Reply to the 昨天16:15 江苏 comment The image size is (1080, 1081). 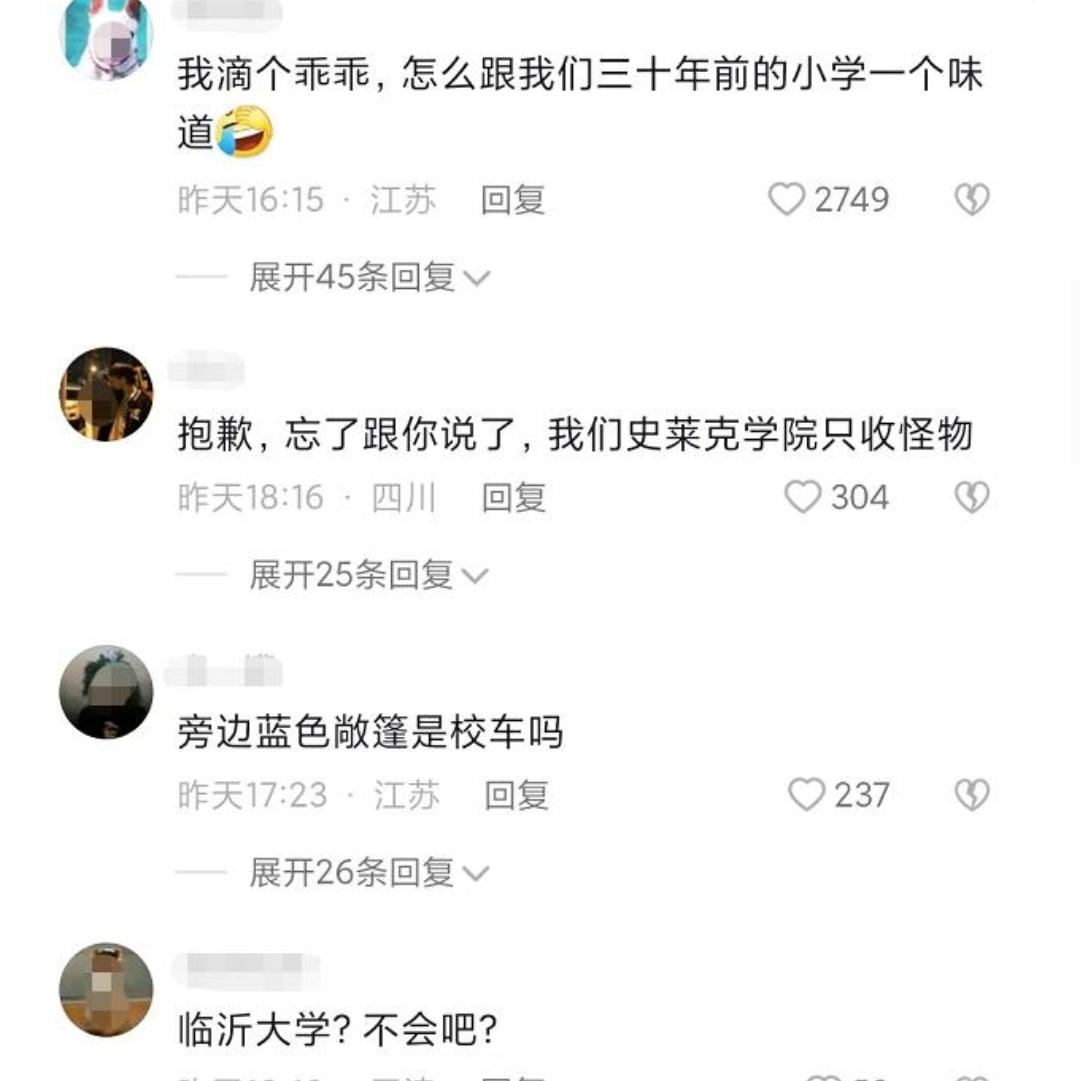[x=512, y=200]
